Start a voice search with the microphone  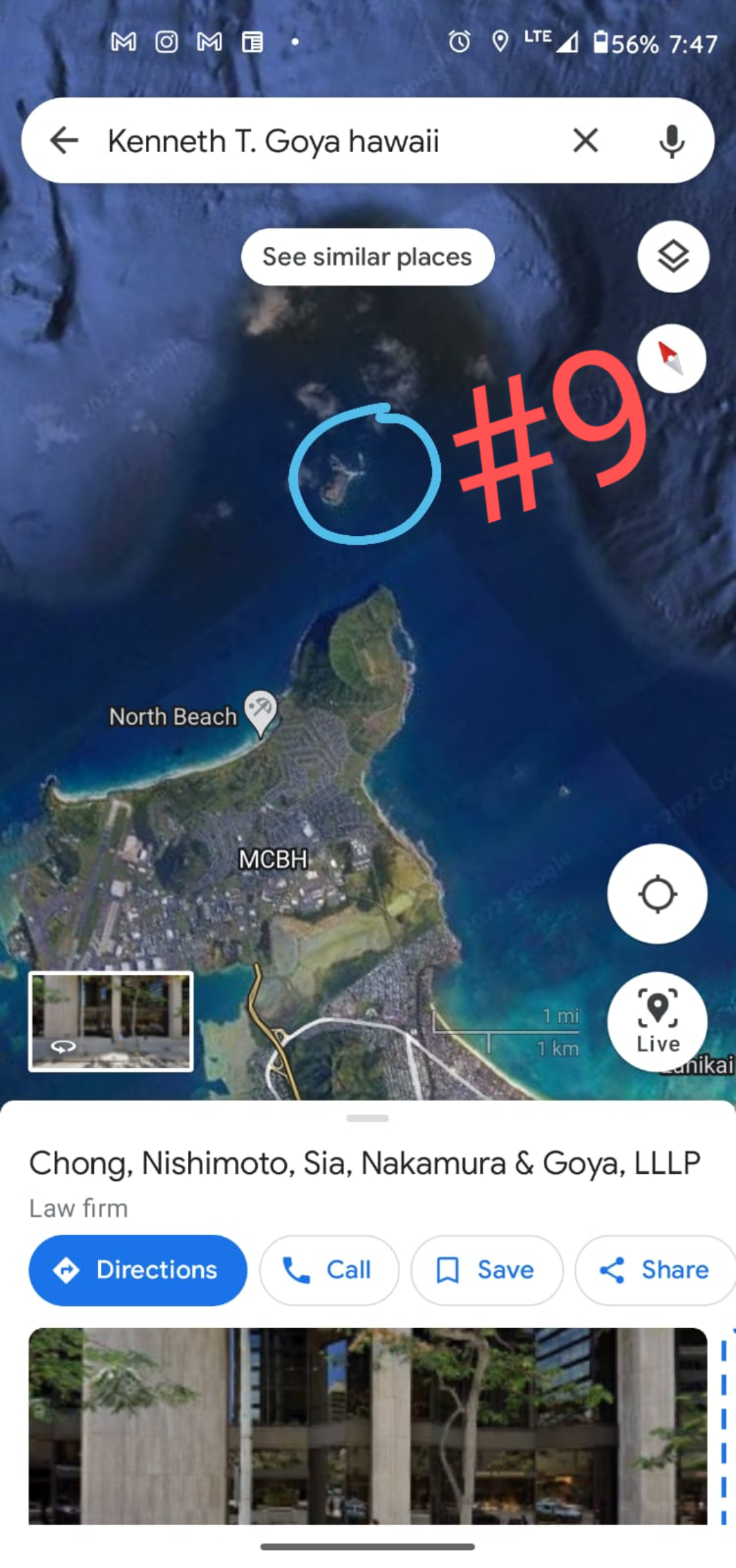[671, 141]
